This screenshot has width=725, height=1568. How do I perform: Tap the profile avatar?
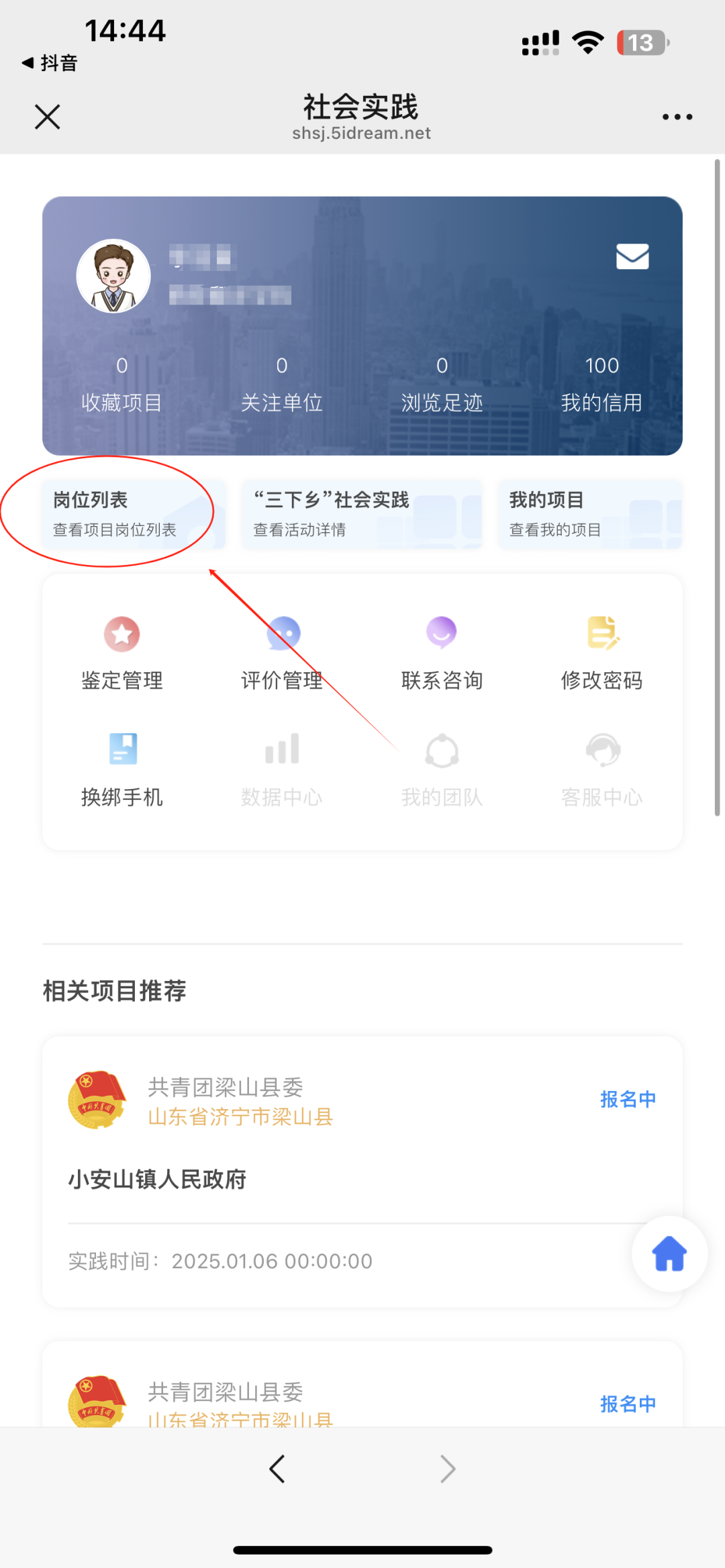click(113, 276)
